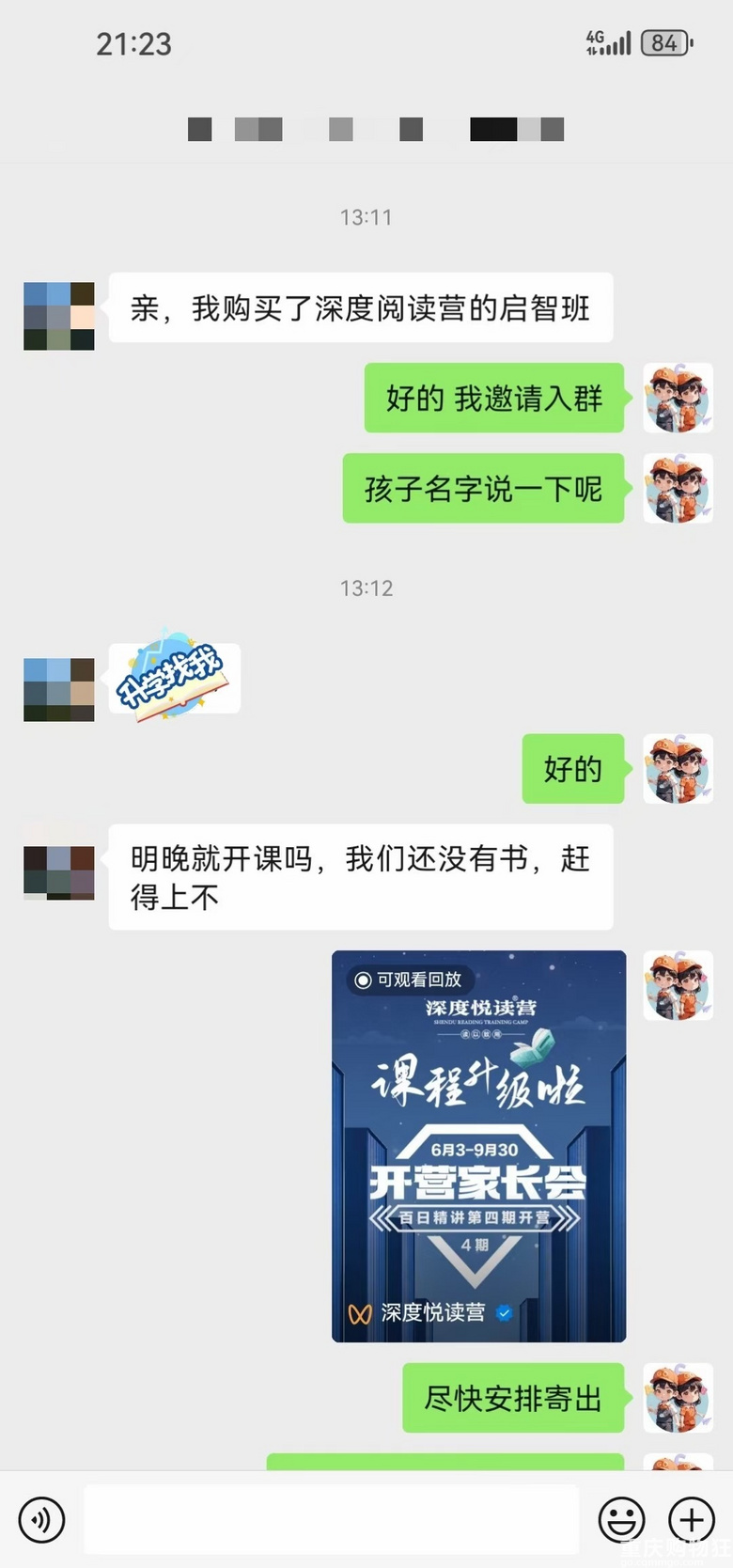Switch to voice message input
733x1568 pixels.
tap(41, 1520)
